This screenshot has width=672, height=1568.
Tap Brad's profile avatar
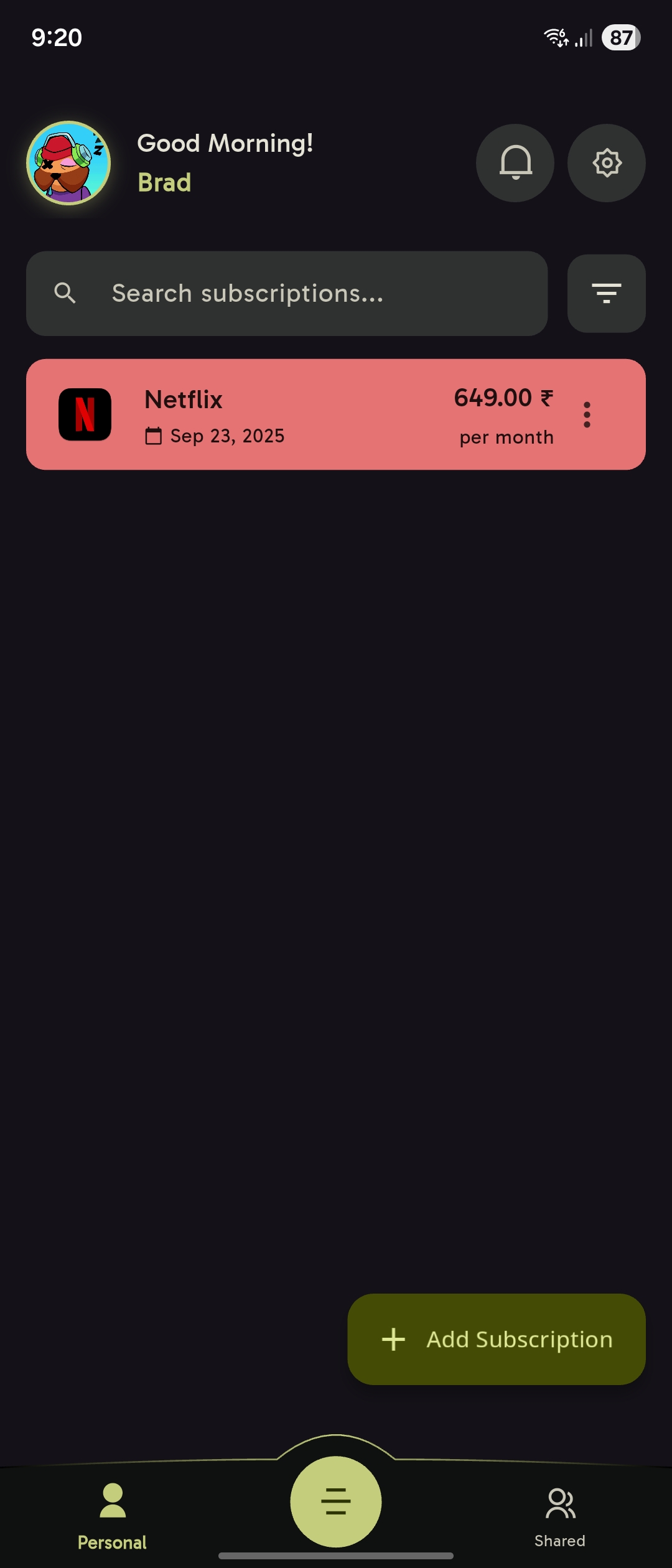click(x=68, y=163)
